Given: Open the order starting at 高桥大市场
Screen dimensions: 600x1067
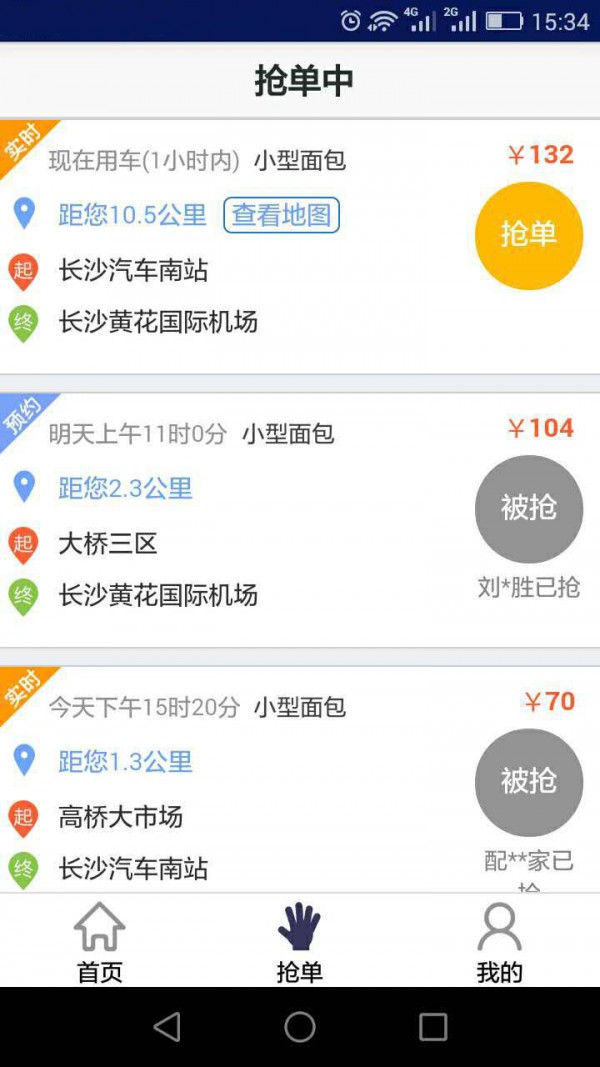Looking at the screenshot, I should (x=300, y=779).
